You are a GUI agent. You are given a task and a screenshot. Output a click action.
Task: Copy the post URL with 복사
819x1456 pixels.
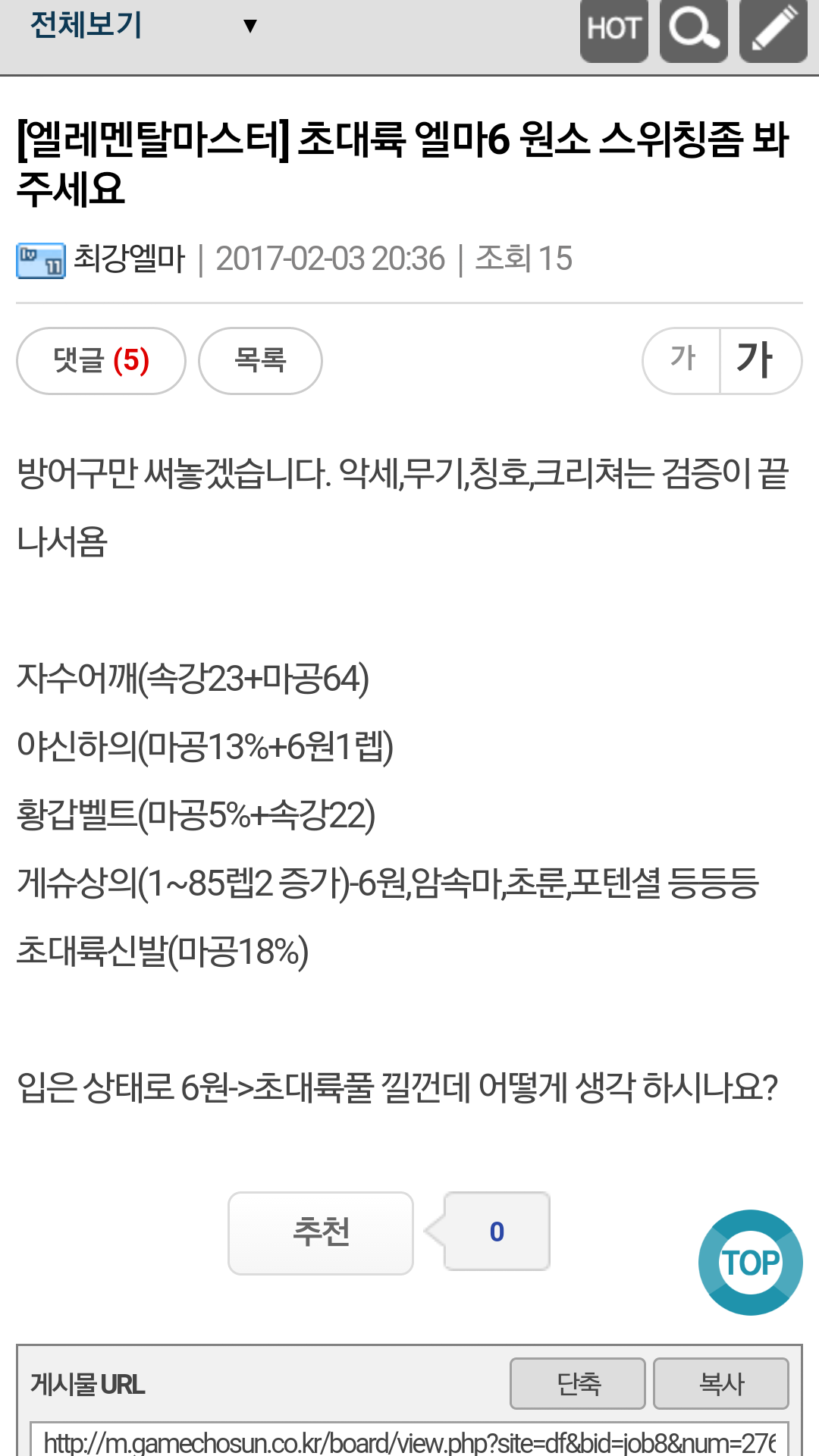[721, 1384]
